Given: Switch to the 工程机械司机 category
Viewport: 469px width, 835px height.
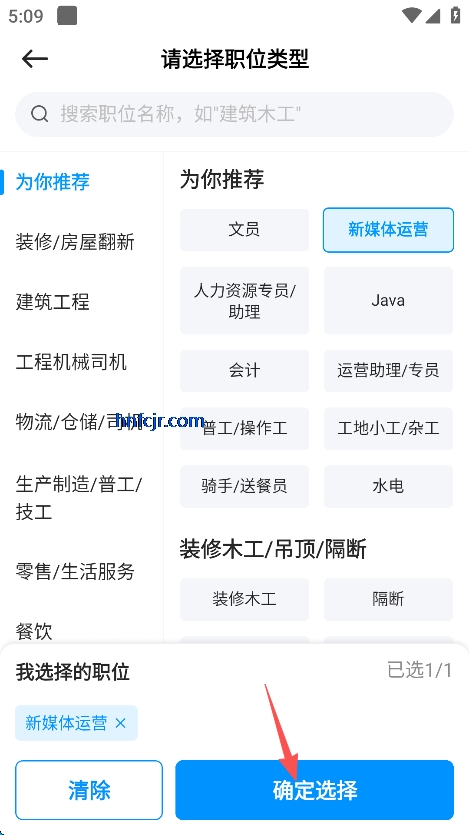Looking at the screenshot, I should [71, 362].
